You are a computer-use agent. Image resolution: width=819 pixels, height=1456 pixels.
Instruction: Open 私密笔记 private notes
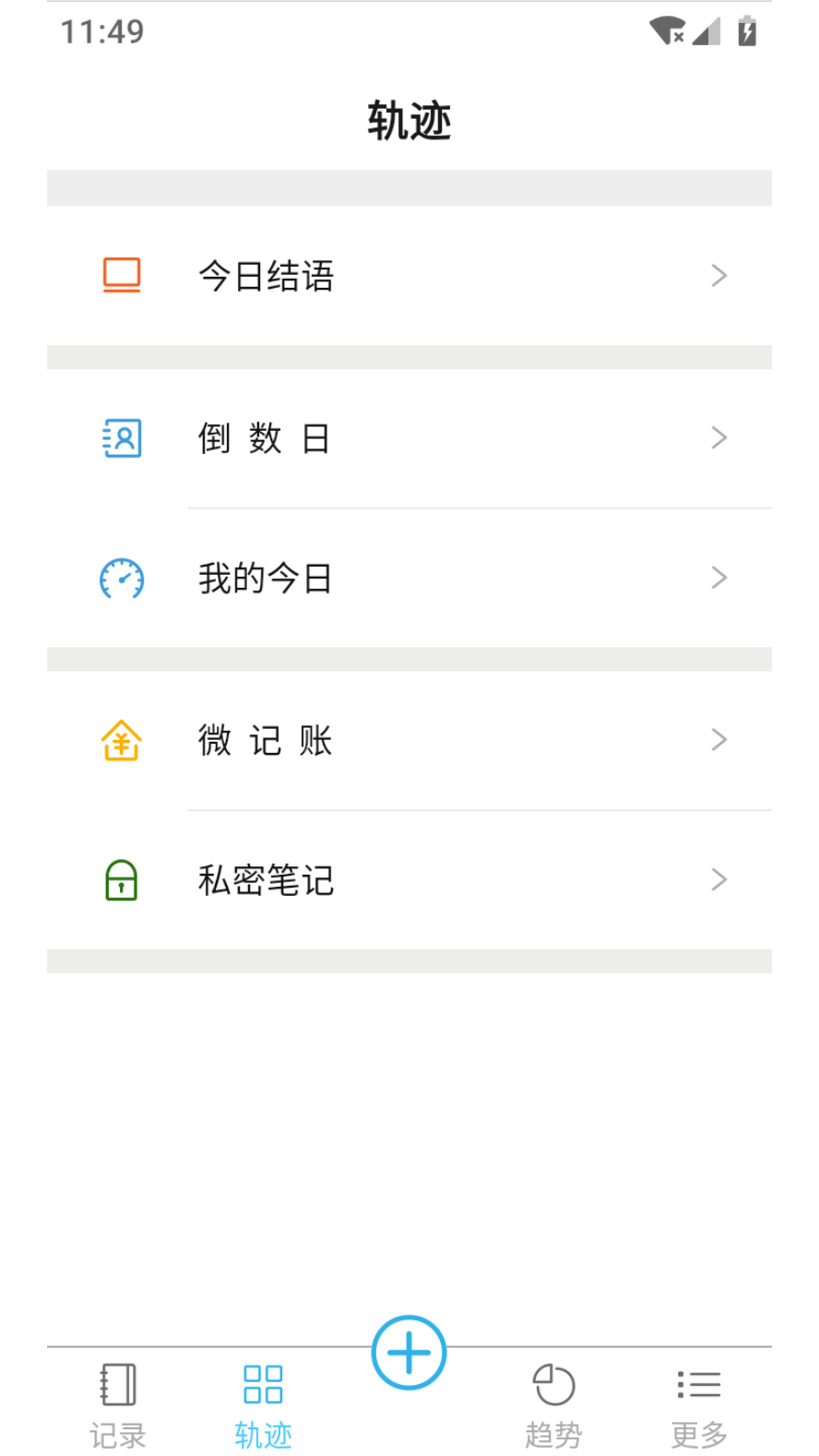409,880
